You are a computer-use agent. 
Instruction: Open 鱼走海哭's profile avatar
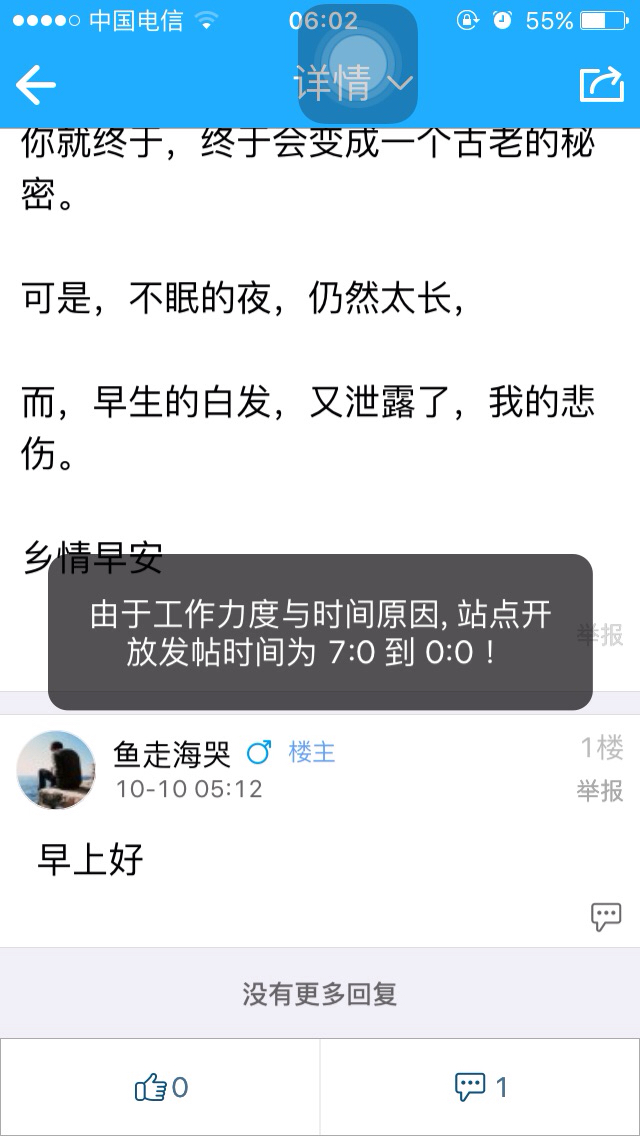[56, 769]
